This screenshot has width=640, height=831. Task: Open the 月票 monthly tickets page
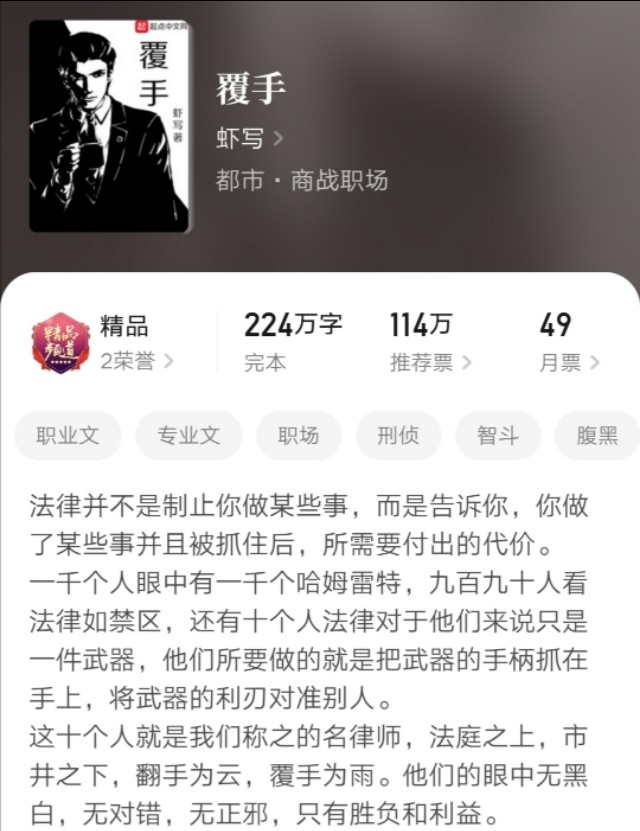click(x=569, y=362)
